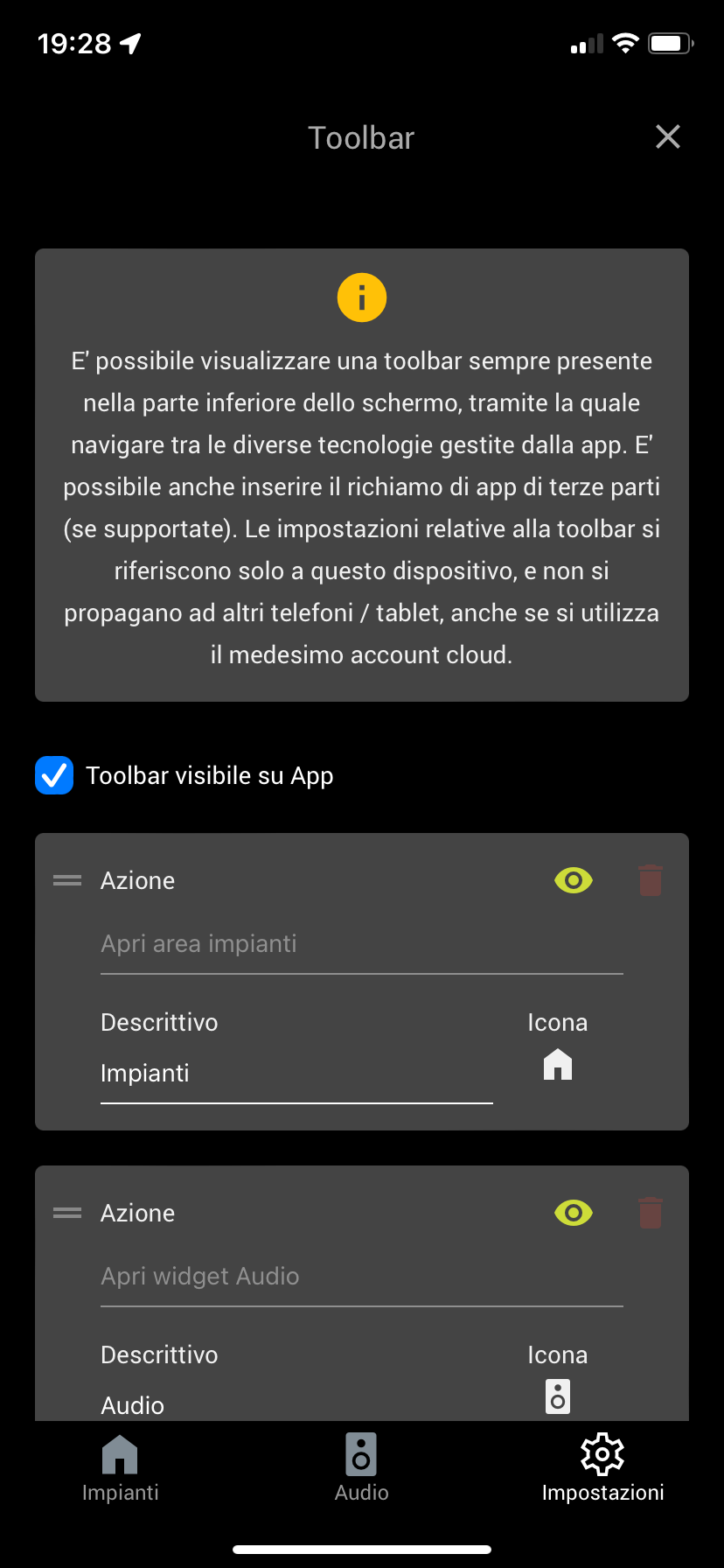Viewport: 724px width, 1568px height.
Task: Delete the Apri widget Audio action
Action: [x=651, y=1213]
